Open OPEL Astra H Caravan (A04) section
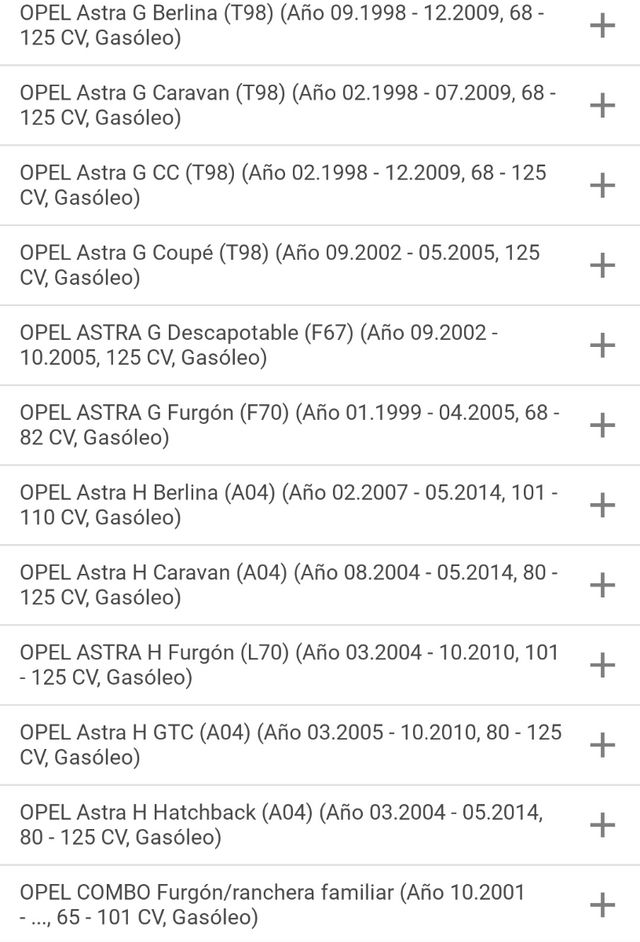The image size is (640, 942). pos(602,585)
